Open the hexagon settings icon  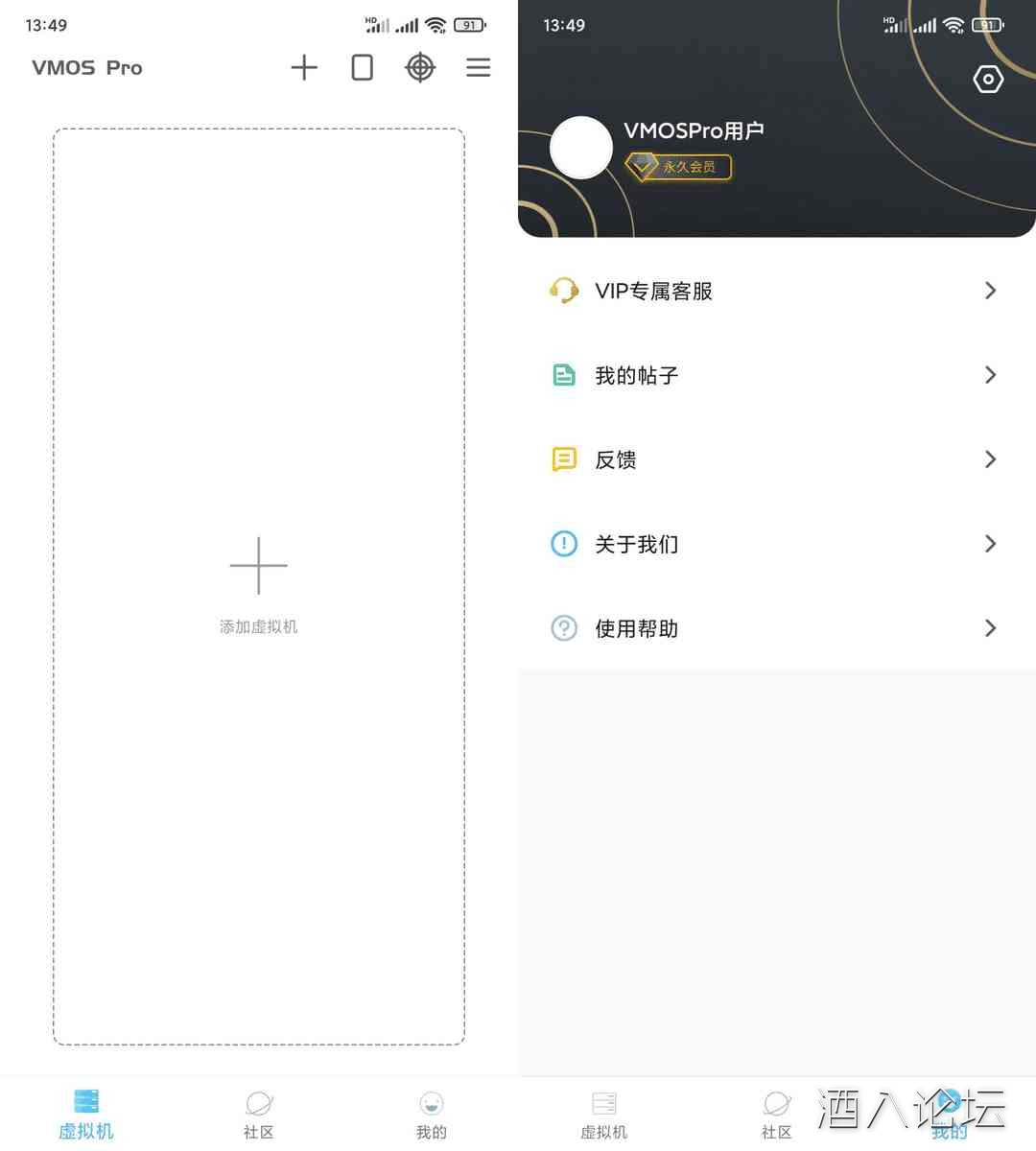[987, 79]
